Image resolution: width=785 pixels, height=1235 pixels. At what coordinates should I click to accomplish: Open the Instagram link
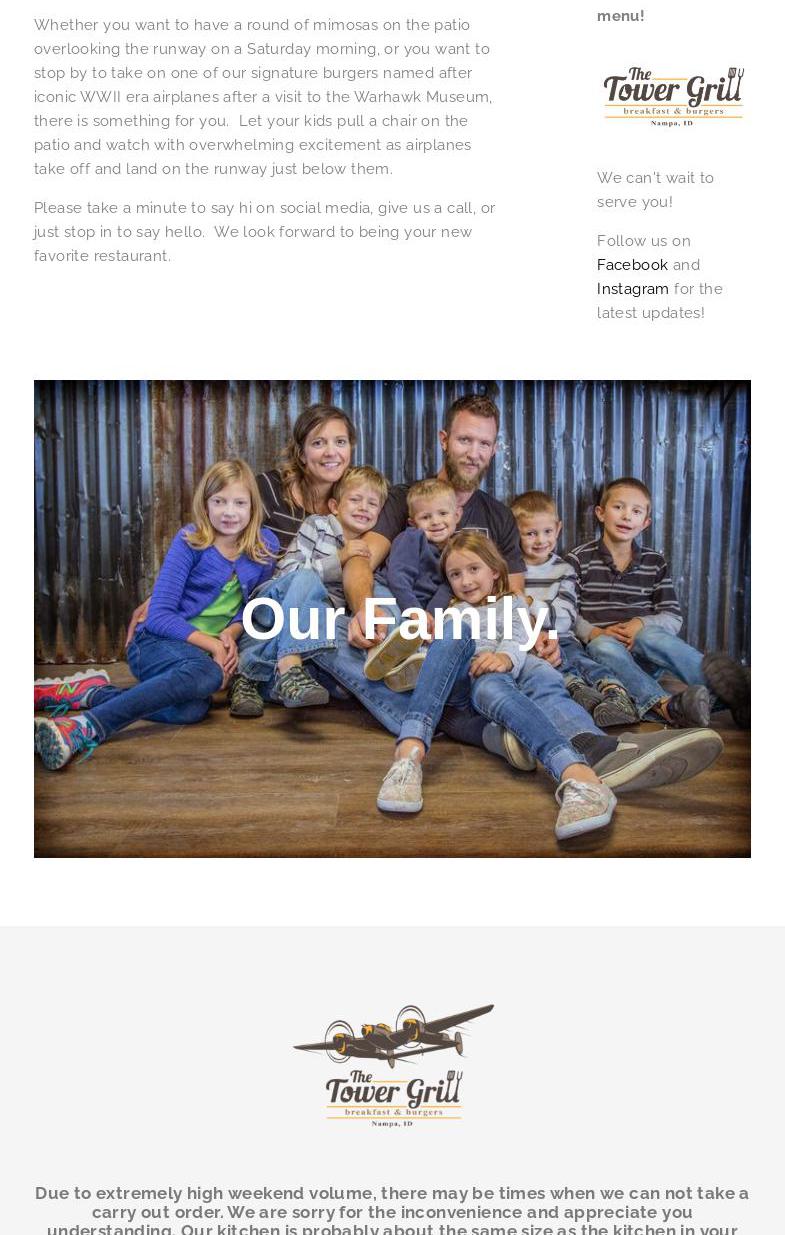point(632,289)
